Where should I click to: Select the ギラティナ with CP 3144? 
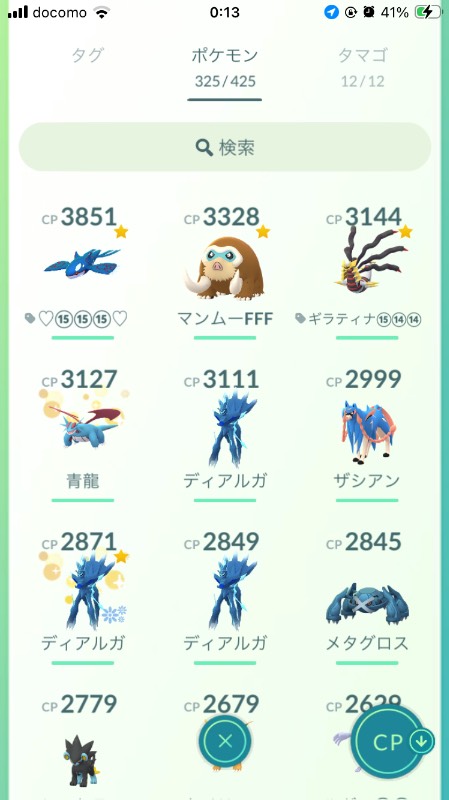(367, 273)
